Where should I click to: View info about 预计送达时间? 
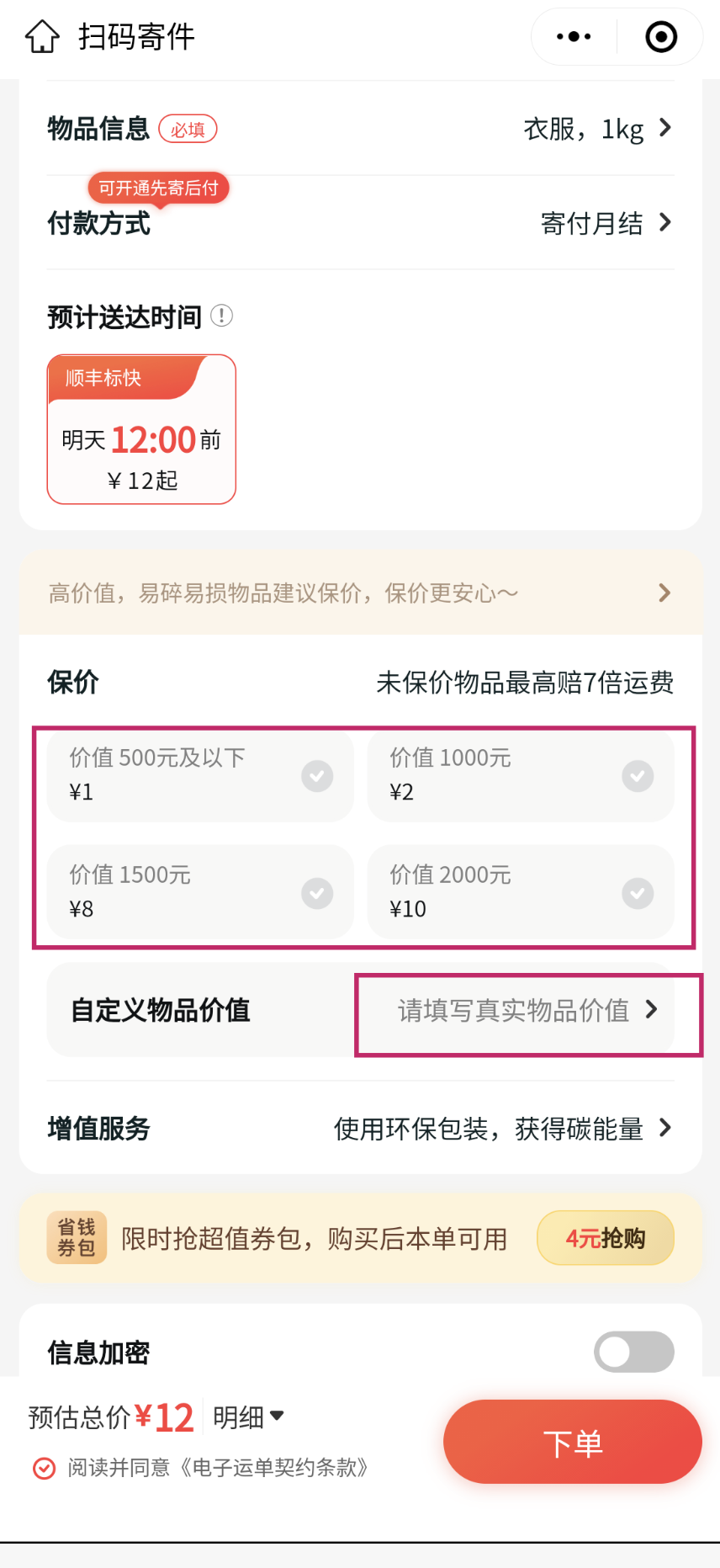pyautogui.click(x=221, y=316)
